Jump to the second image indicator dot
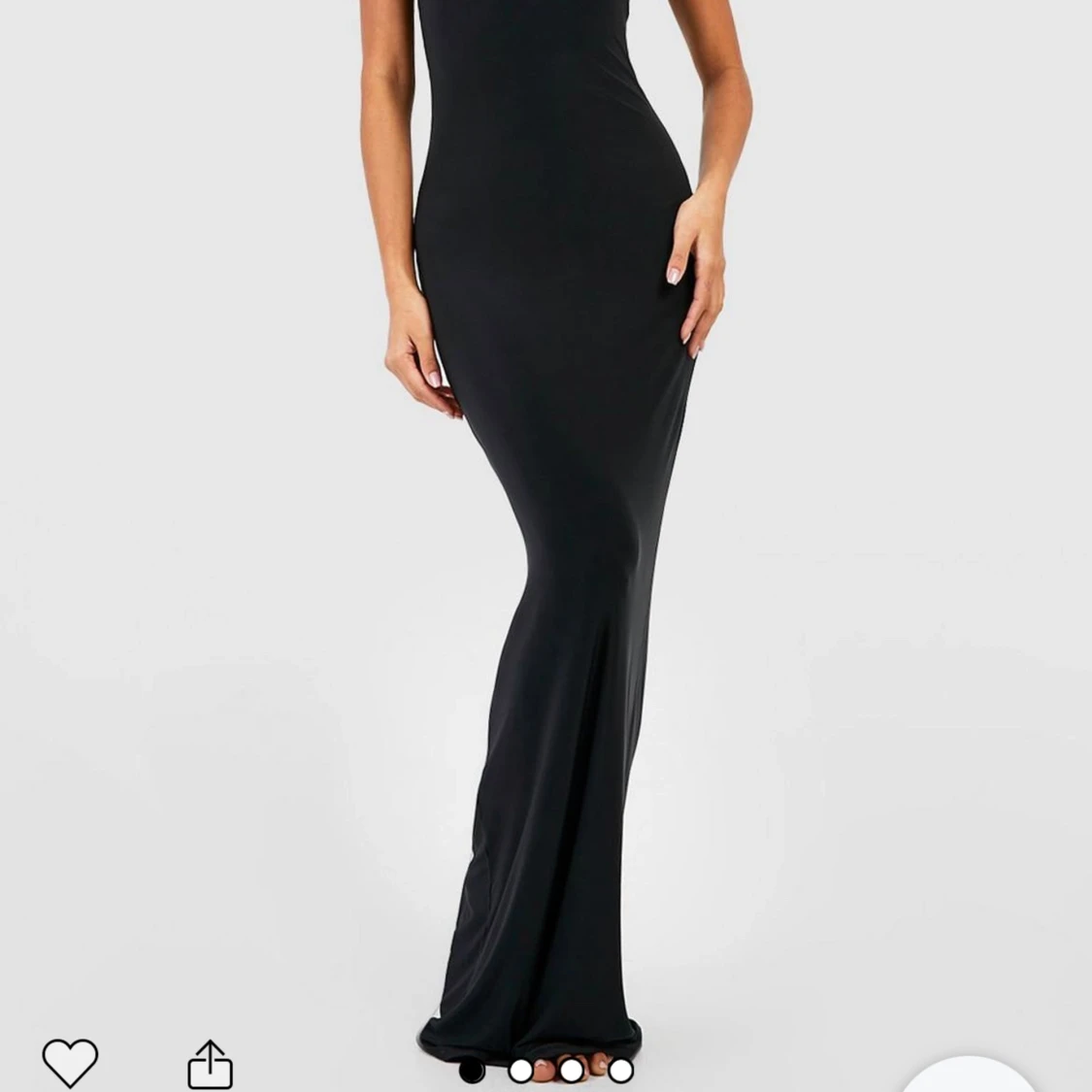Screen dimensions: 1092x1092 521,1071
